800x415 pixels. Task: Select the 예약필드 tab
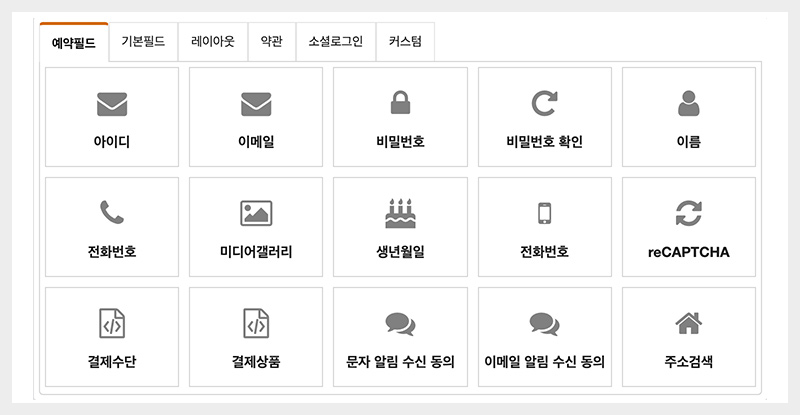[73, 43]
